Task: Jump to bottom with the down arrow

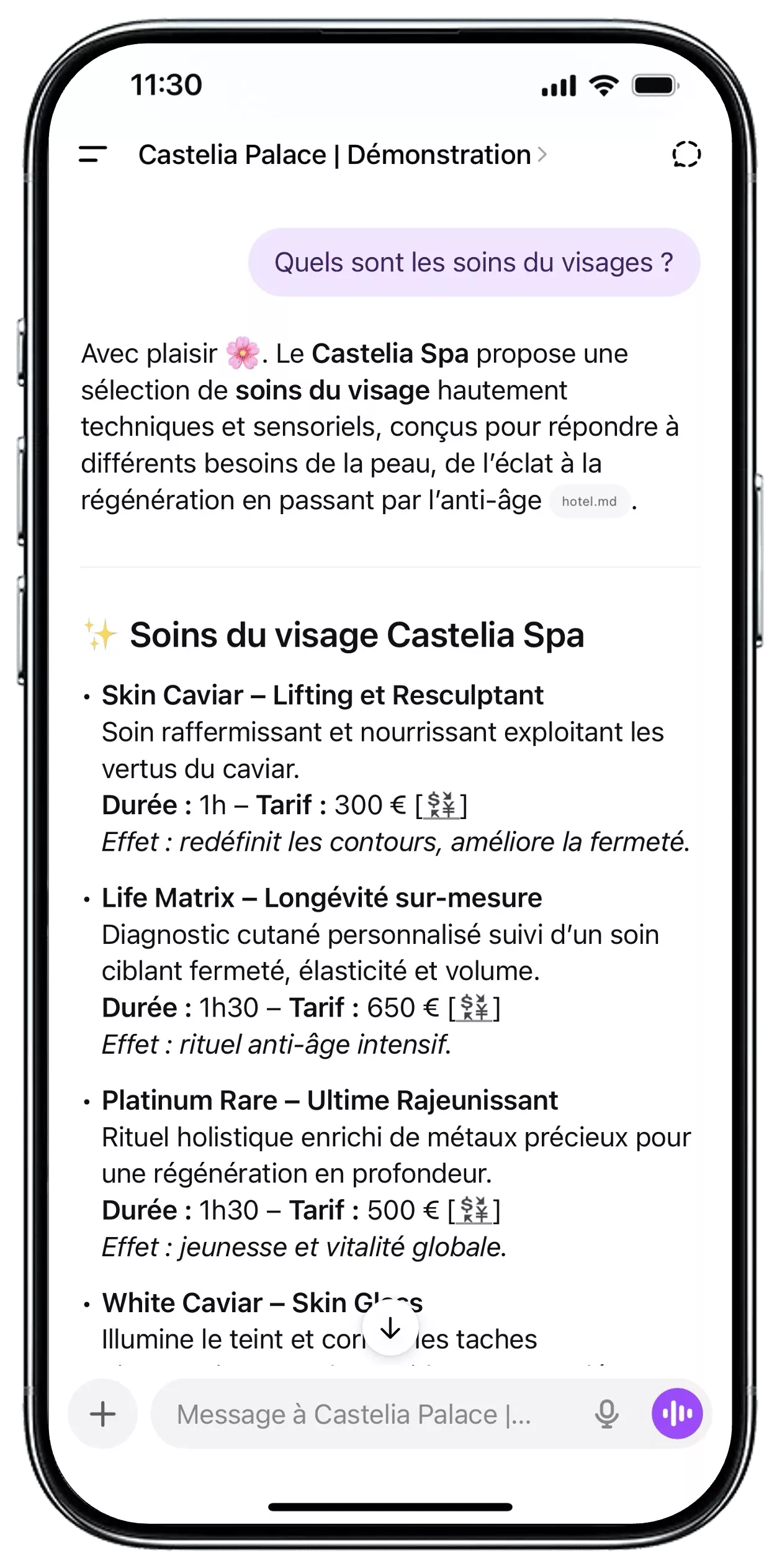Action: click(390, 1328)
